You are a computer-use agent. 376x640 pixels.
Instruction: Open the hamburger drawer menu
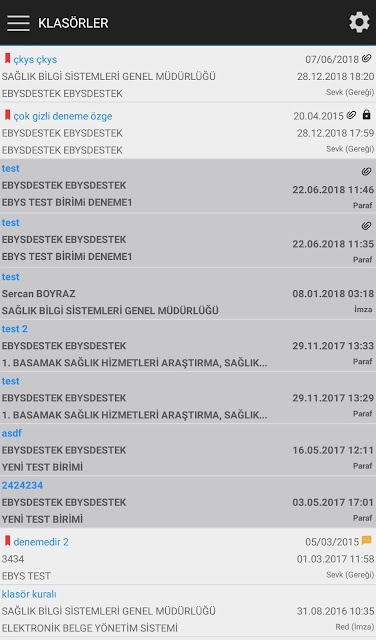click(18, 23)
